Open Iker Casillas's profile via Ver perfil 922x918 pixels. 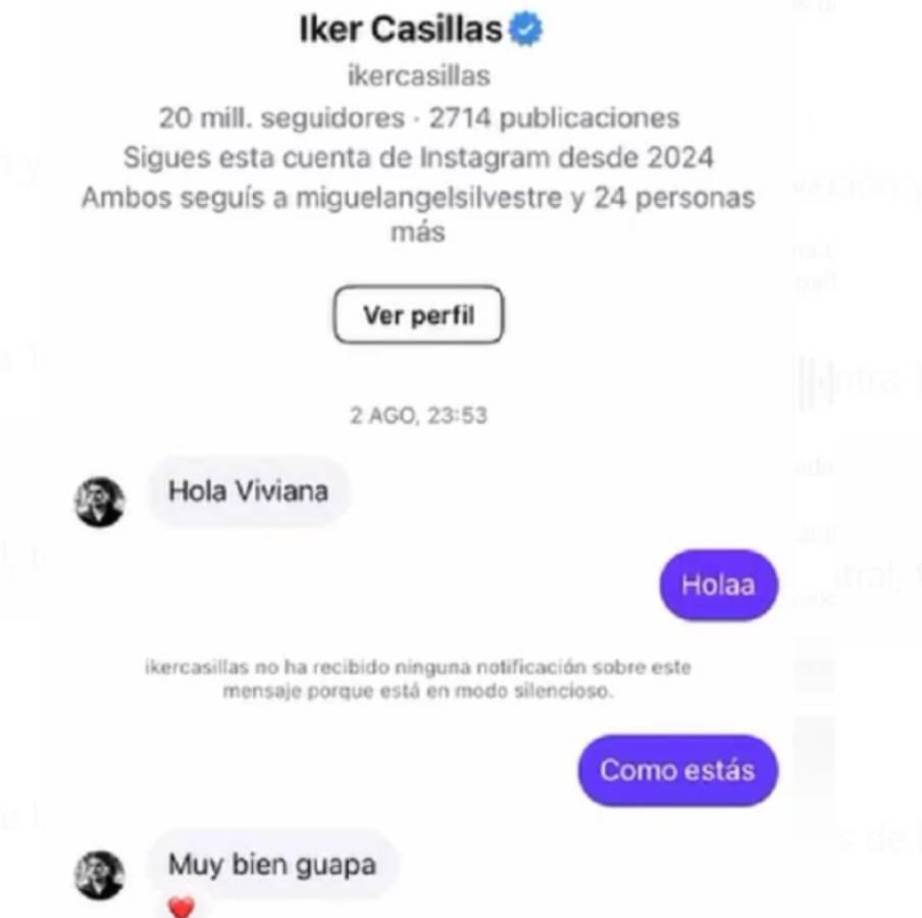418,316
